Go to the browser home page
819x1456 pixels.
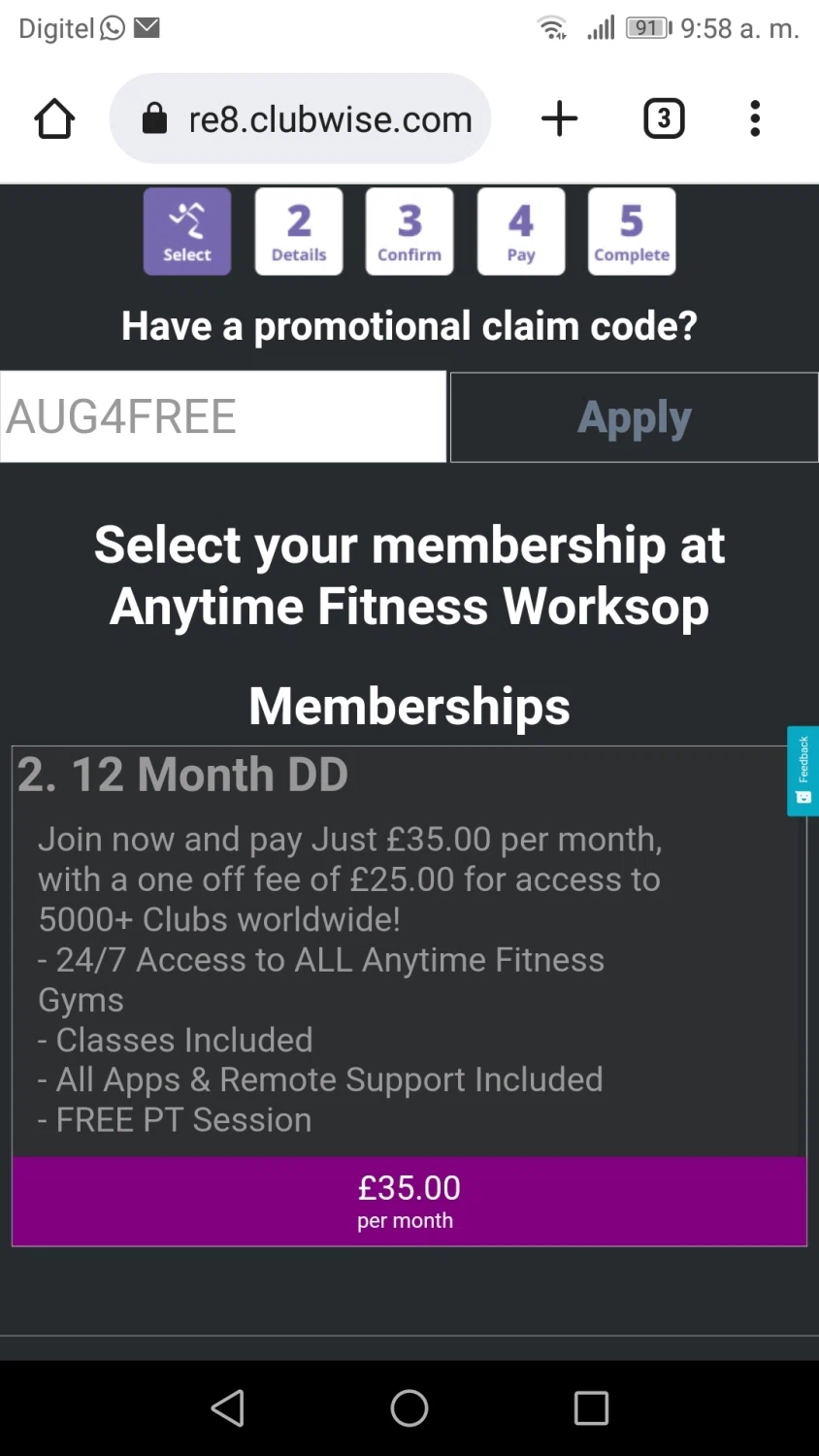pos(54,119)
